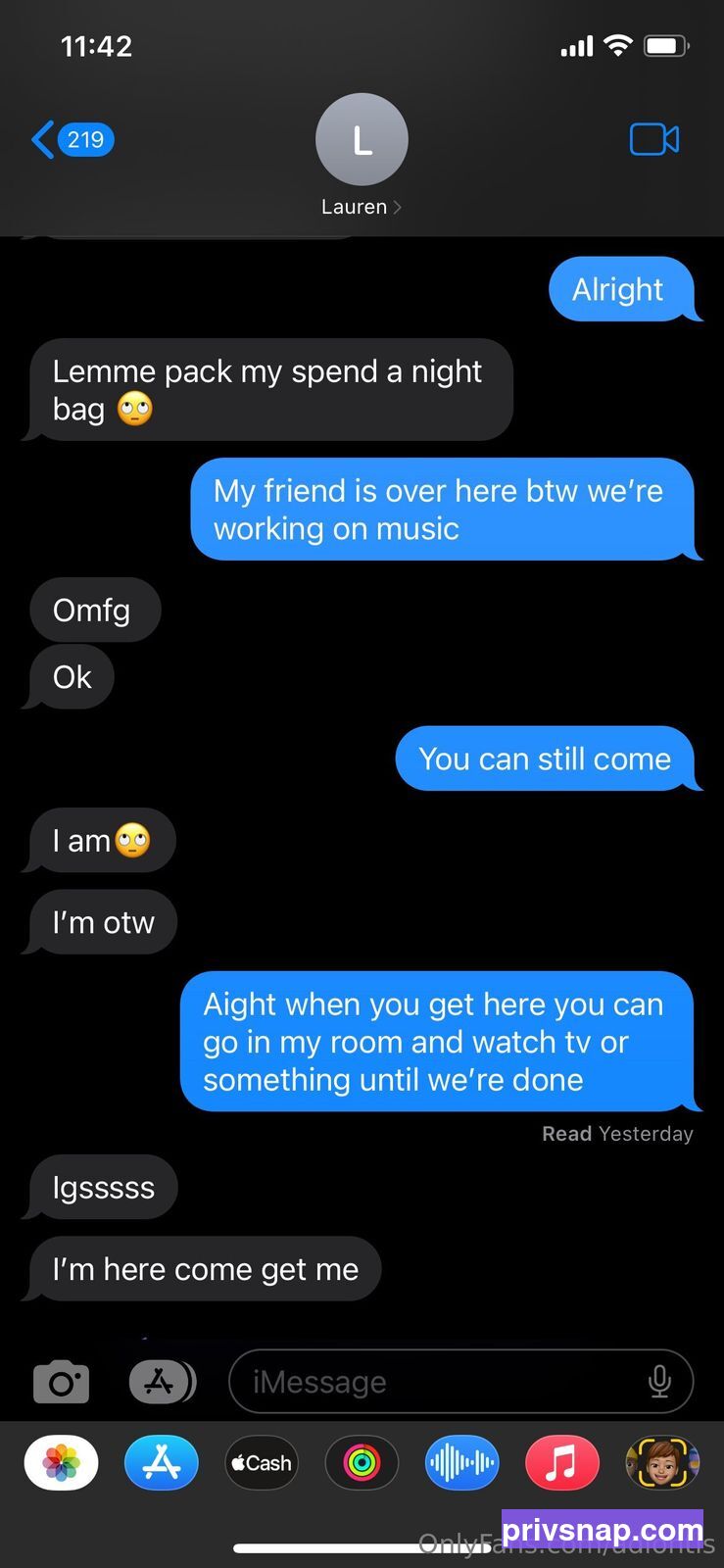Image resolution: width=724 pixels, height=1568 pixels.
Task: Toggle the iMessage apps drawer button
Action: click(x=163, y=1382)
